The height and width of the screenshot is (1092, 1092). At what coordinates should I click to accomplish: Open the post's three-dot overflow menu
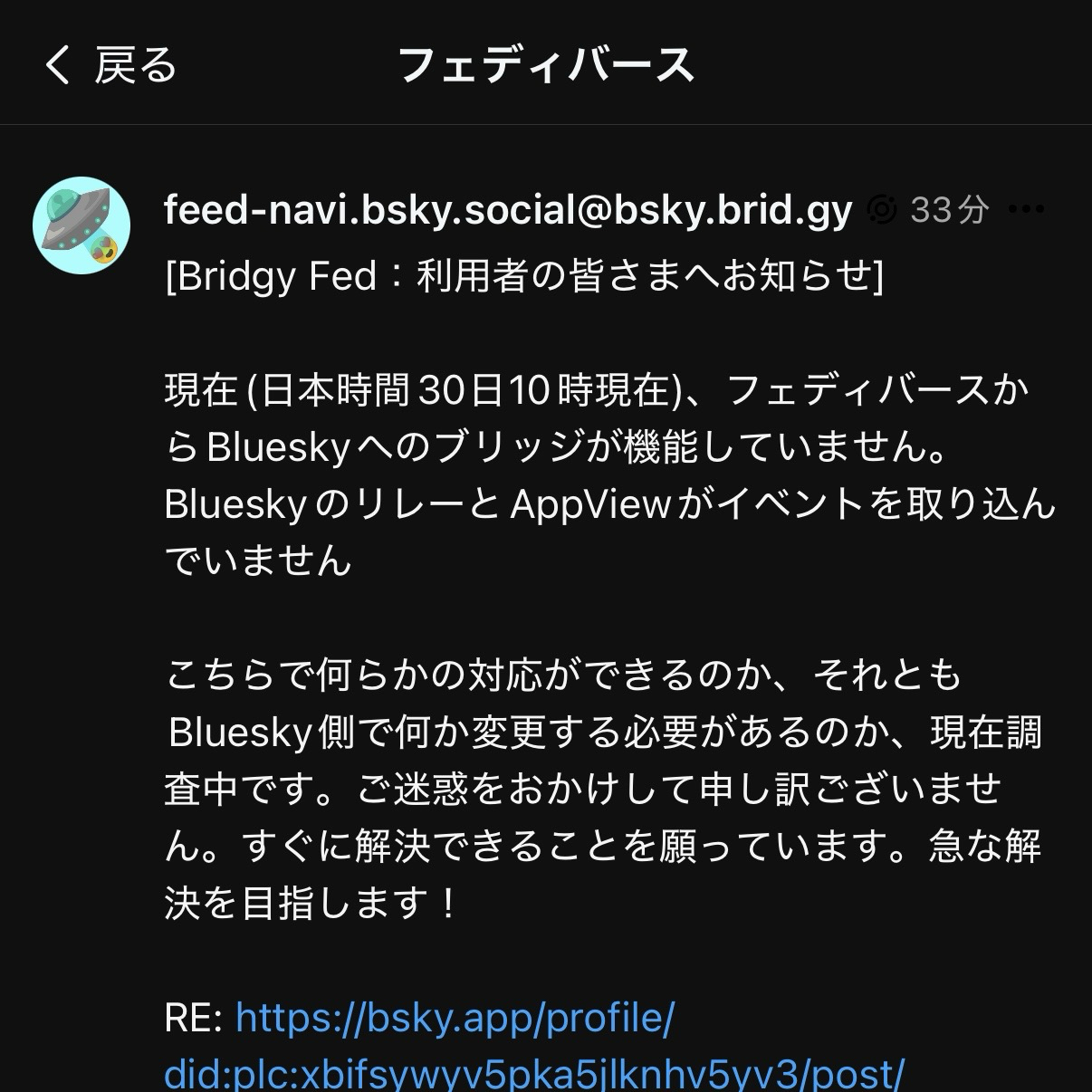point(1026,210)
